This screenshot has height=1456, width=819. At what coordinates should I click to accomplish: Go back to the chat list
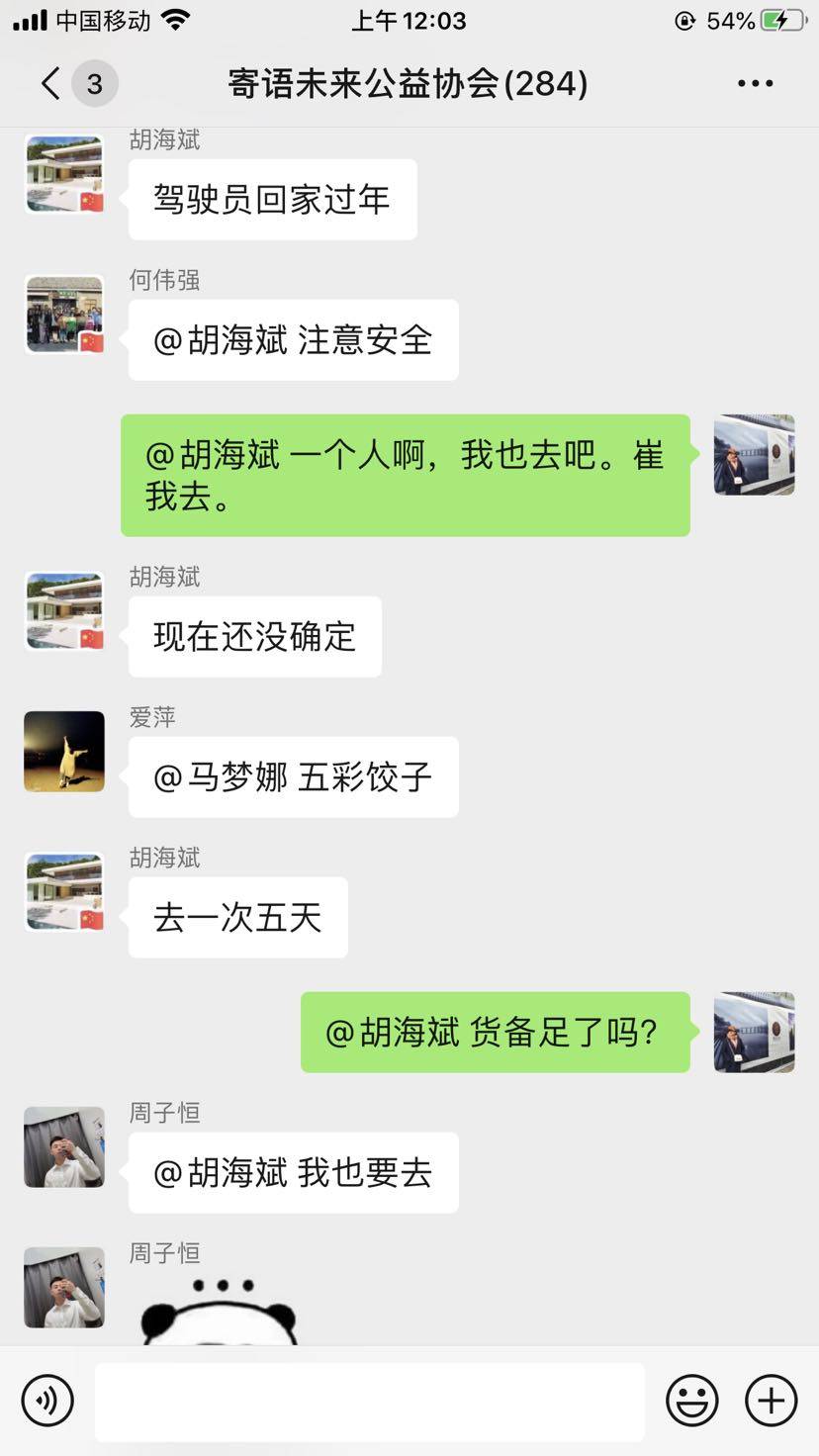coord(51,83)
